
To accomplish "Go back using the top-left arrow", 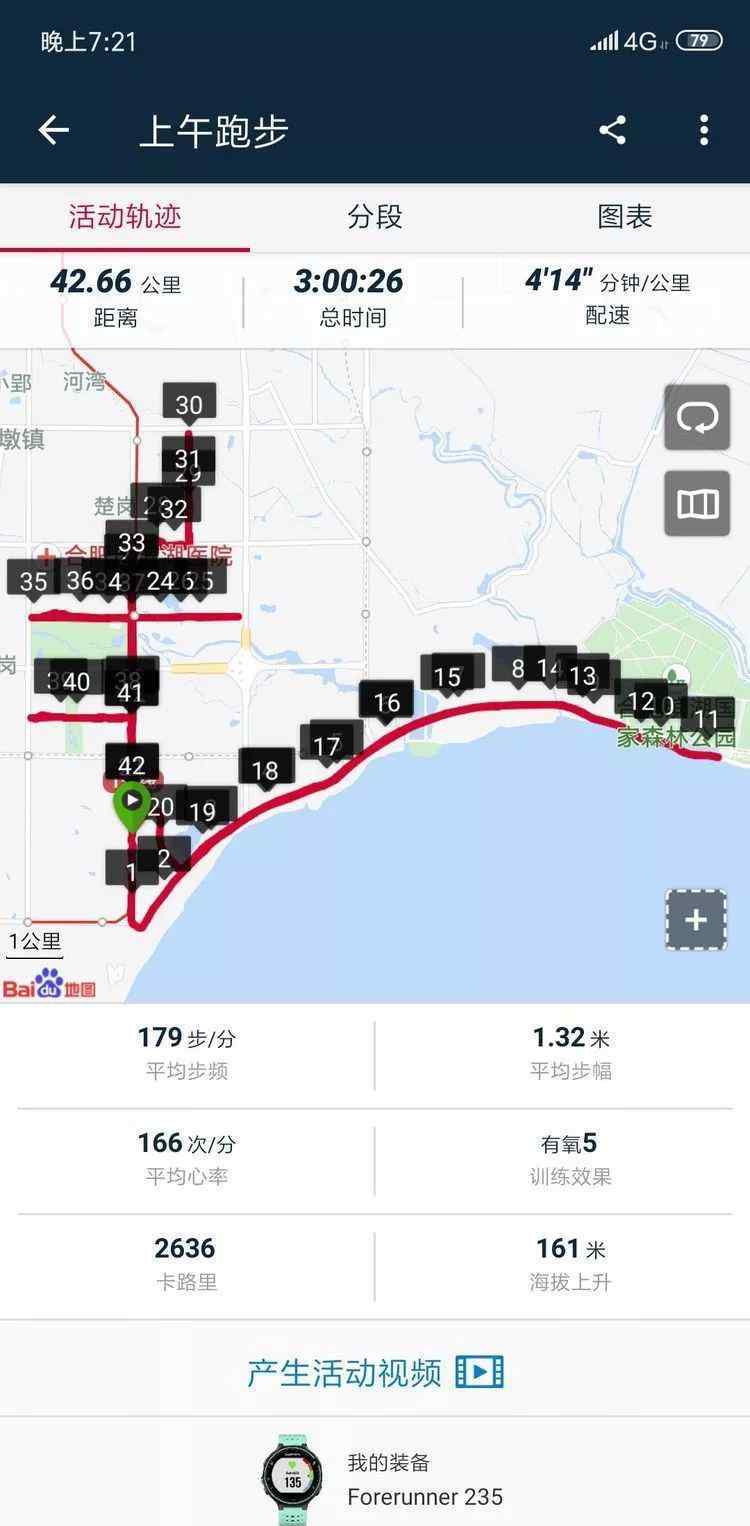I will 54,130.
